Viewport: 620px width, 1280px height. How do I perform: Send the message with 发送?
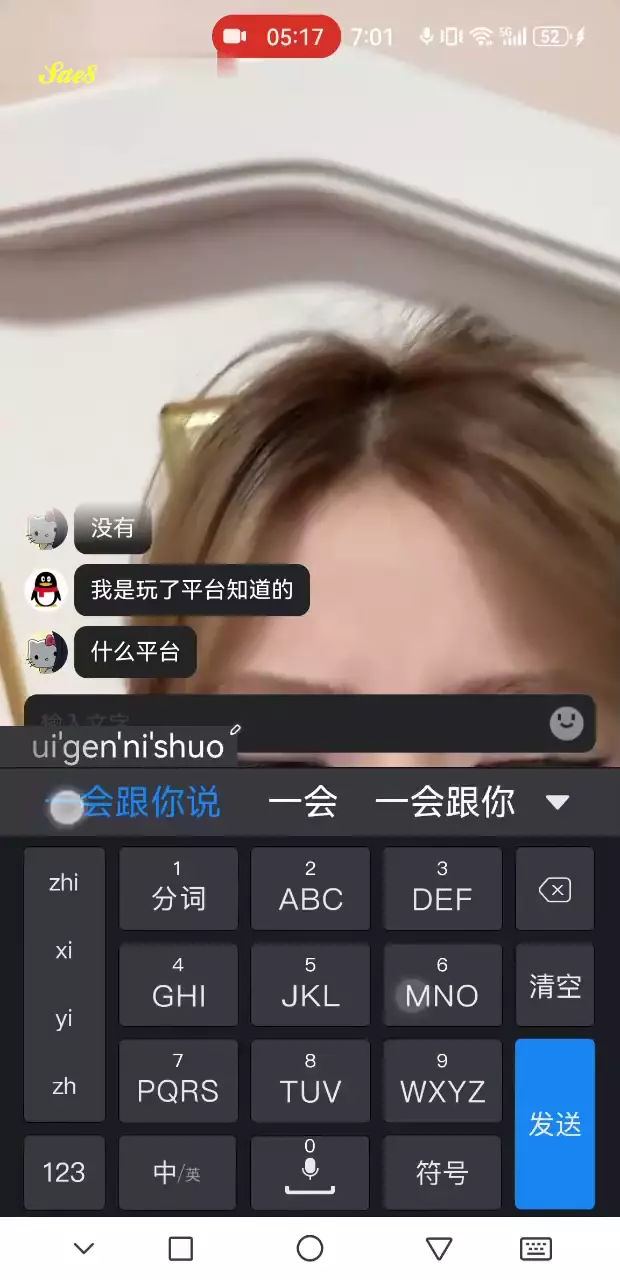click(554, 1123)
